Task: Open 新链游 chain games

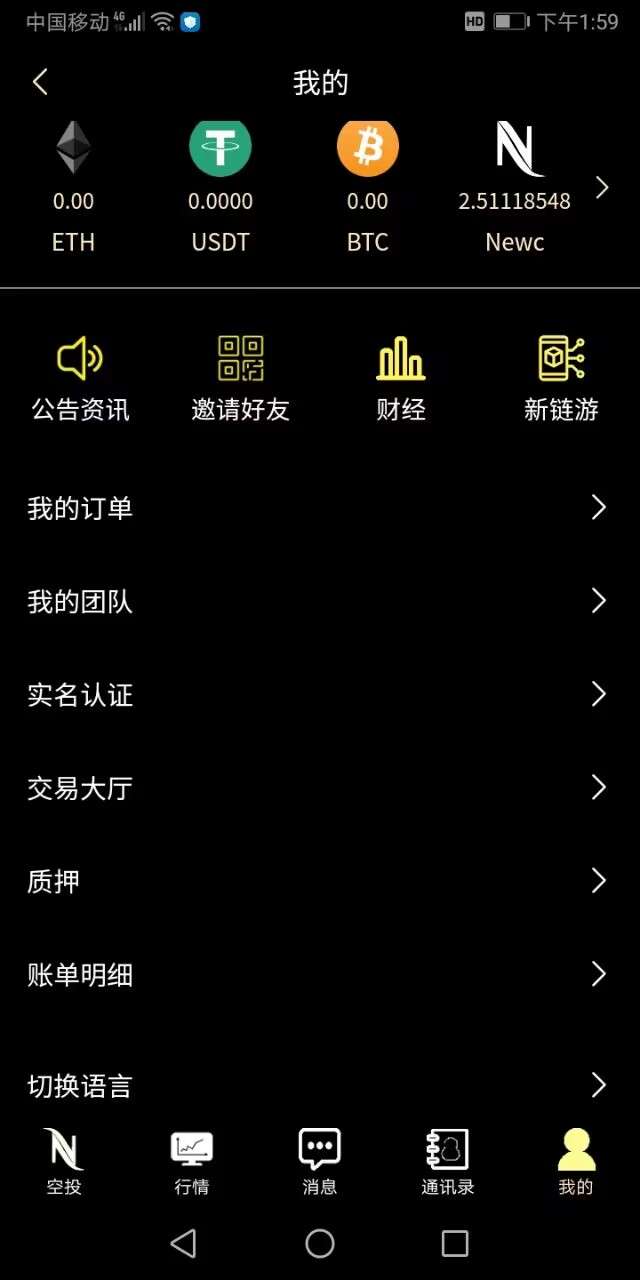Action: 561,379
